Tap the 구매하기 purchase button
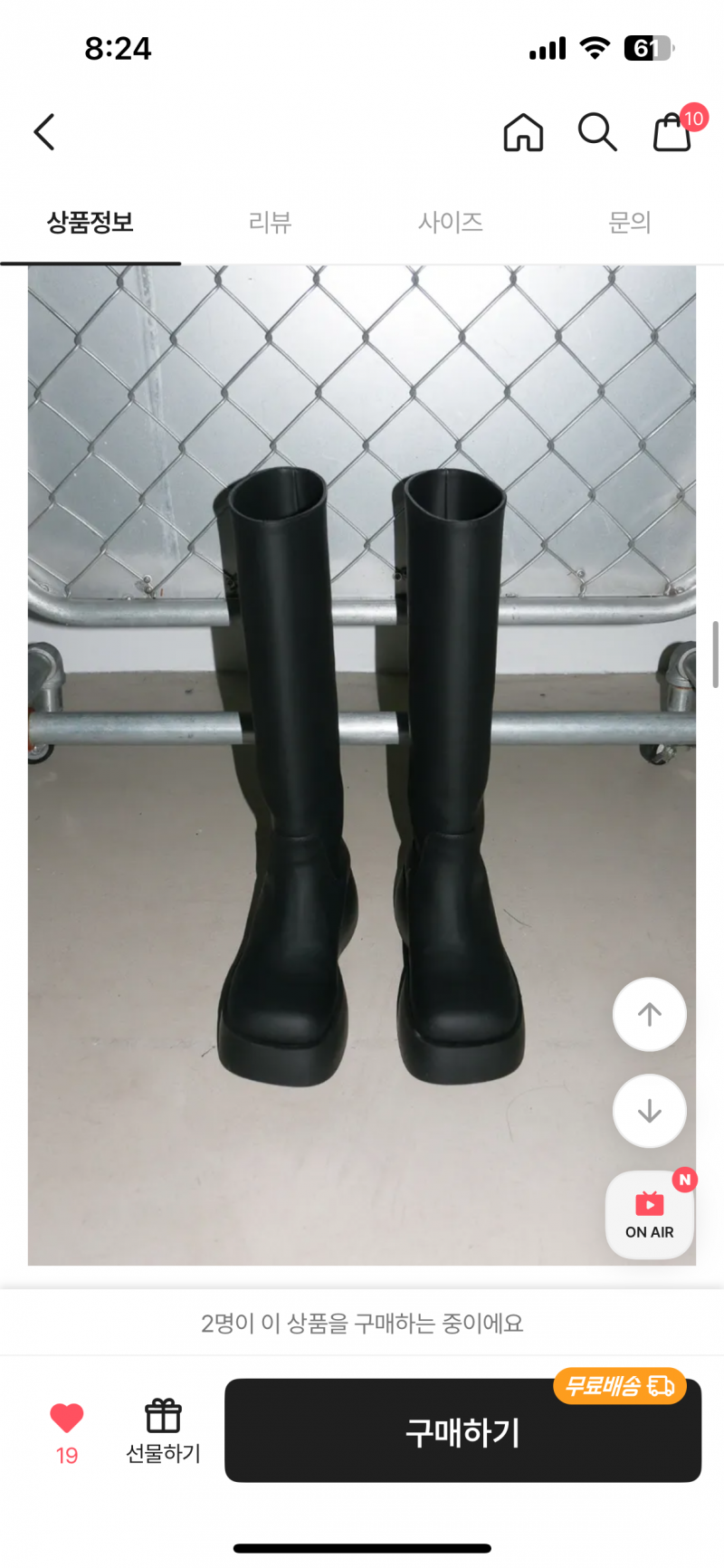The image size is (724, 1568). coord(462,1431)
